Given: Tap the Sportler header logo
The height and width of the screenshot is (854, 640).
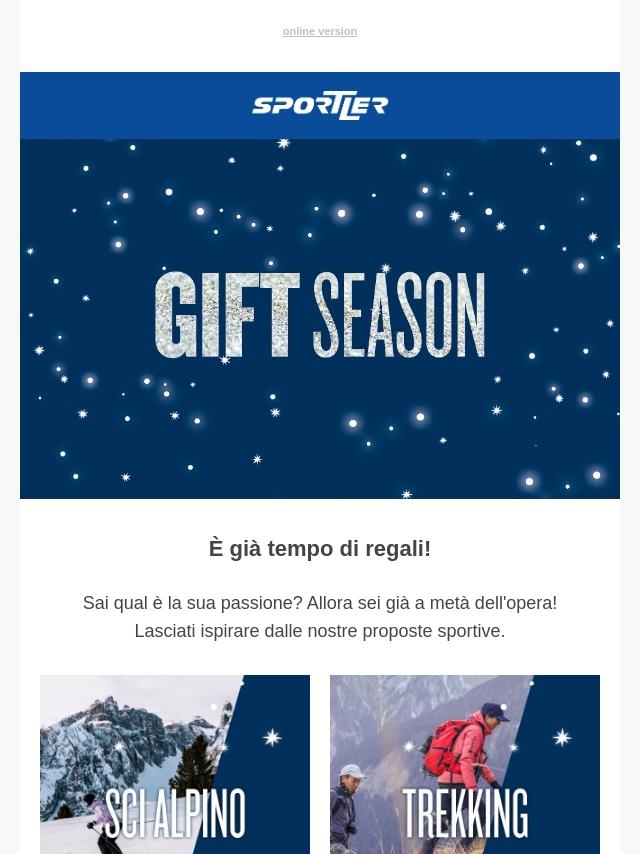Looking at the screenshot, I should pyautogui.click(x=320, y=106).
